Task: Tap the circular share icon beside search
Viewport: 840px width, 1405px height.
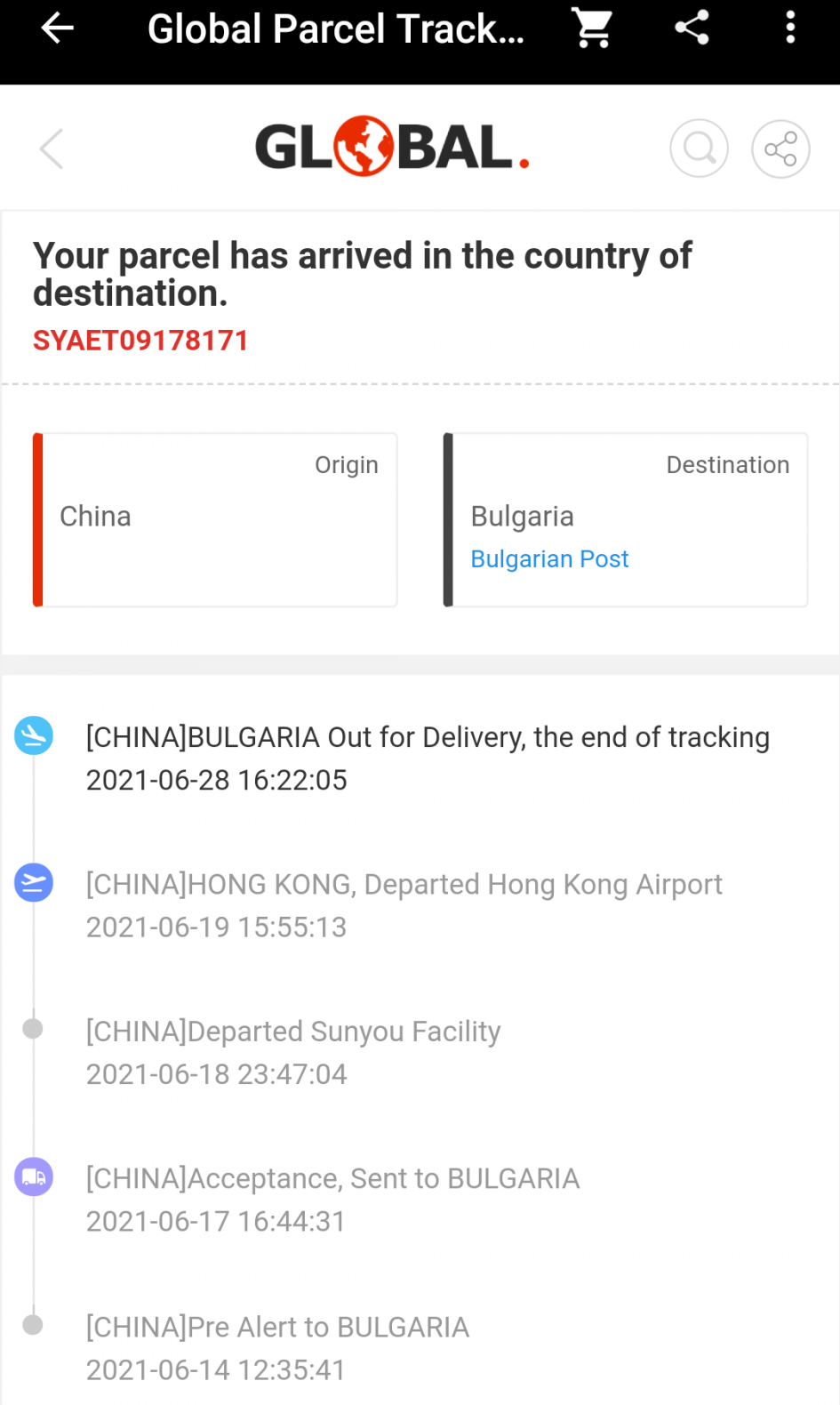Action: [780, 149]
